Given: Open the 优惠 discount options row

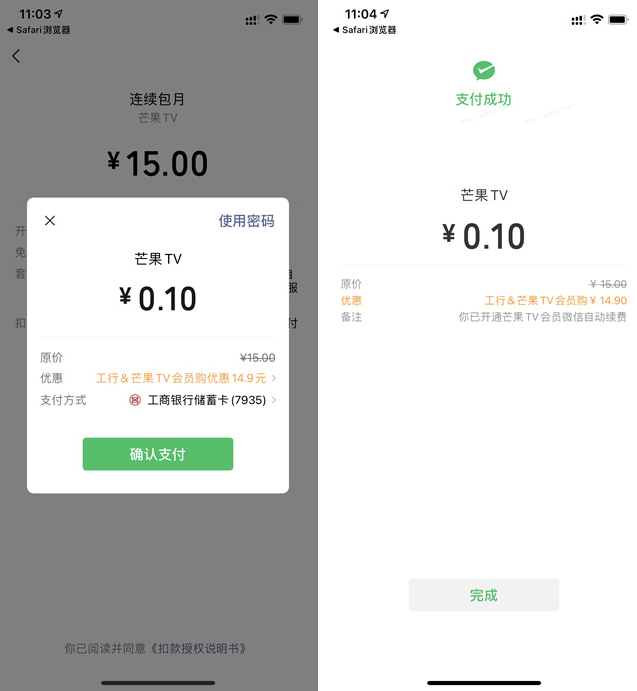Looking at the screenshot, I should click(x=185, y=378).
